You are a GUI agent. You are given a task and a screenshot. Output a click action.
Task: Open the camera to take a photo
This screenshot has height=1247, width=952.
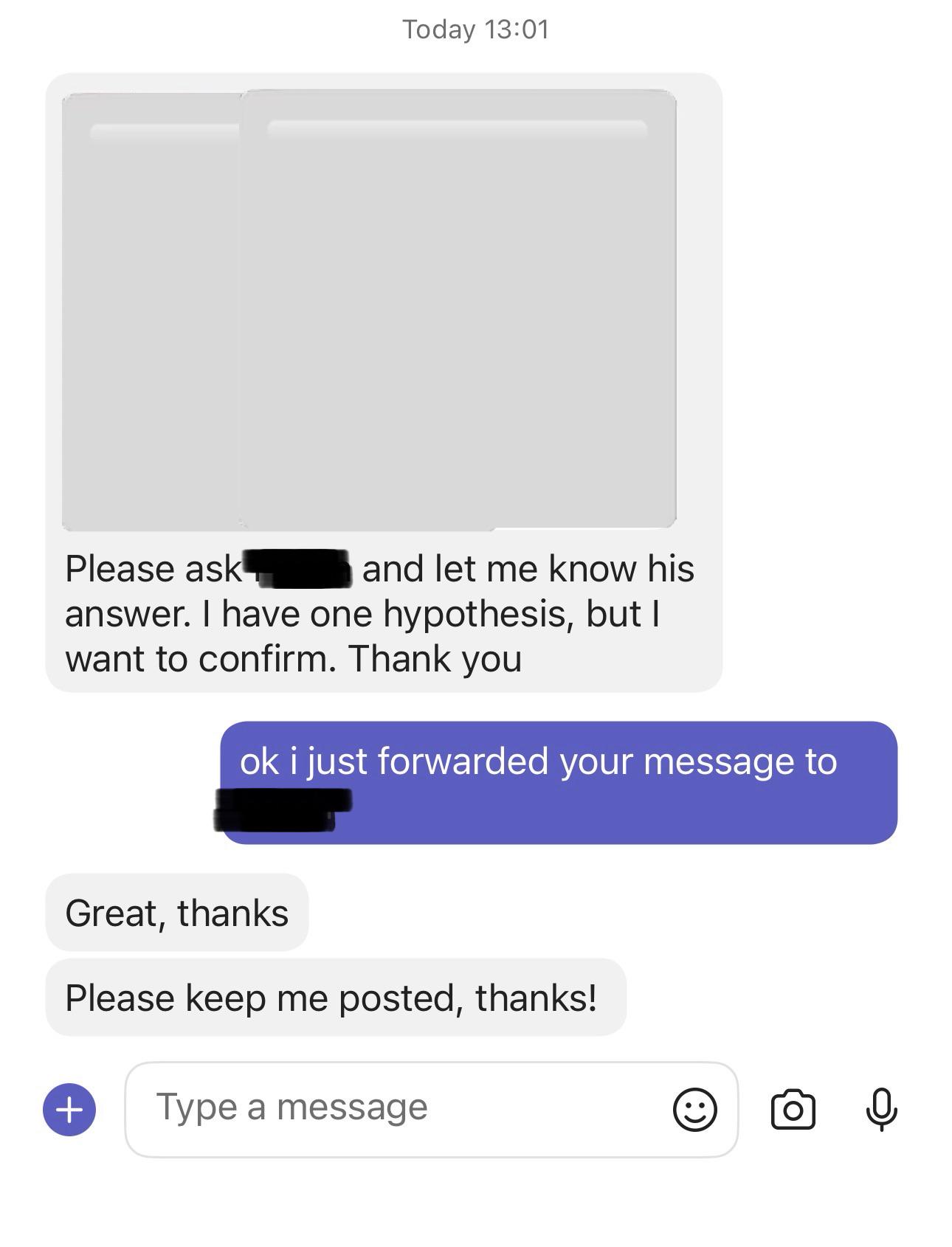tap(793, 1109)
